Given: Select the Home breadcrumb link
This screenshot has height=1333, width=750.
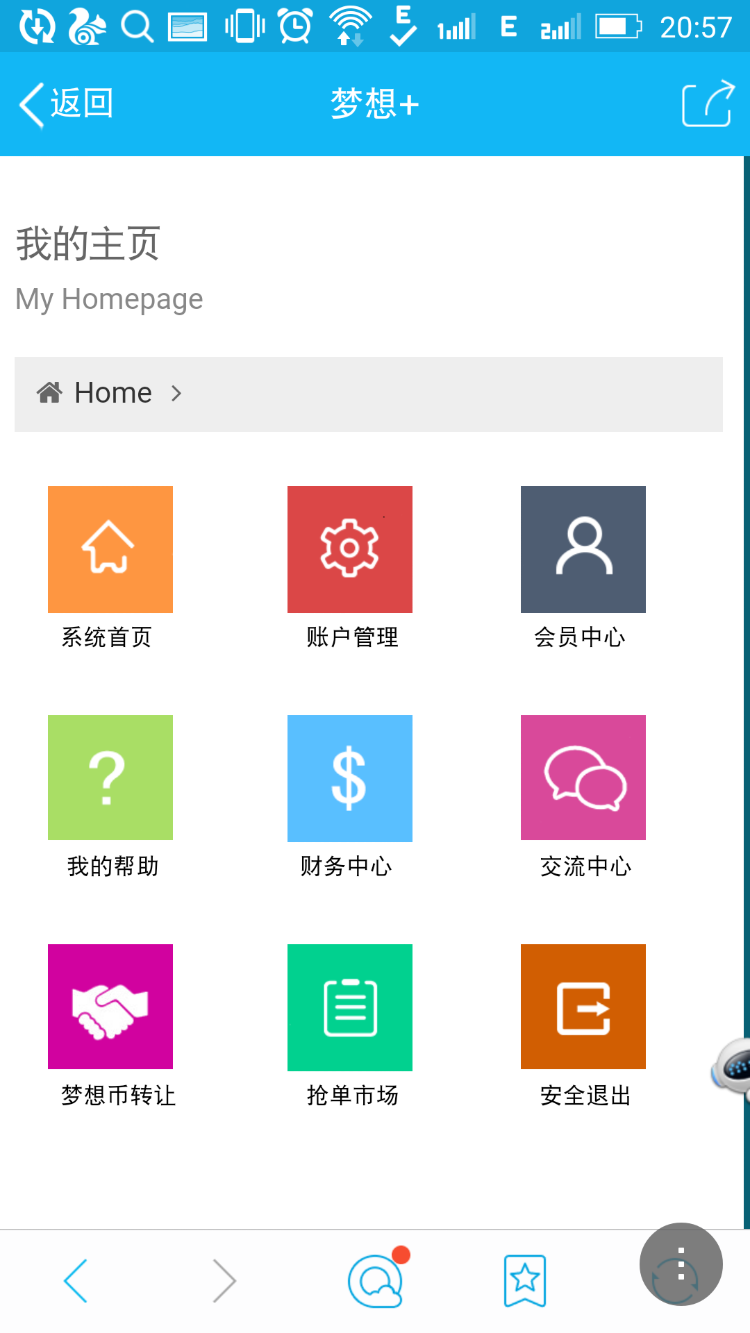Looking at the screenshot, I should pyautogui.click(x=111, y=393).
